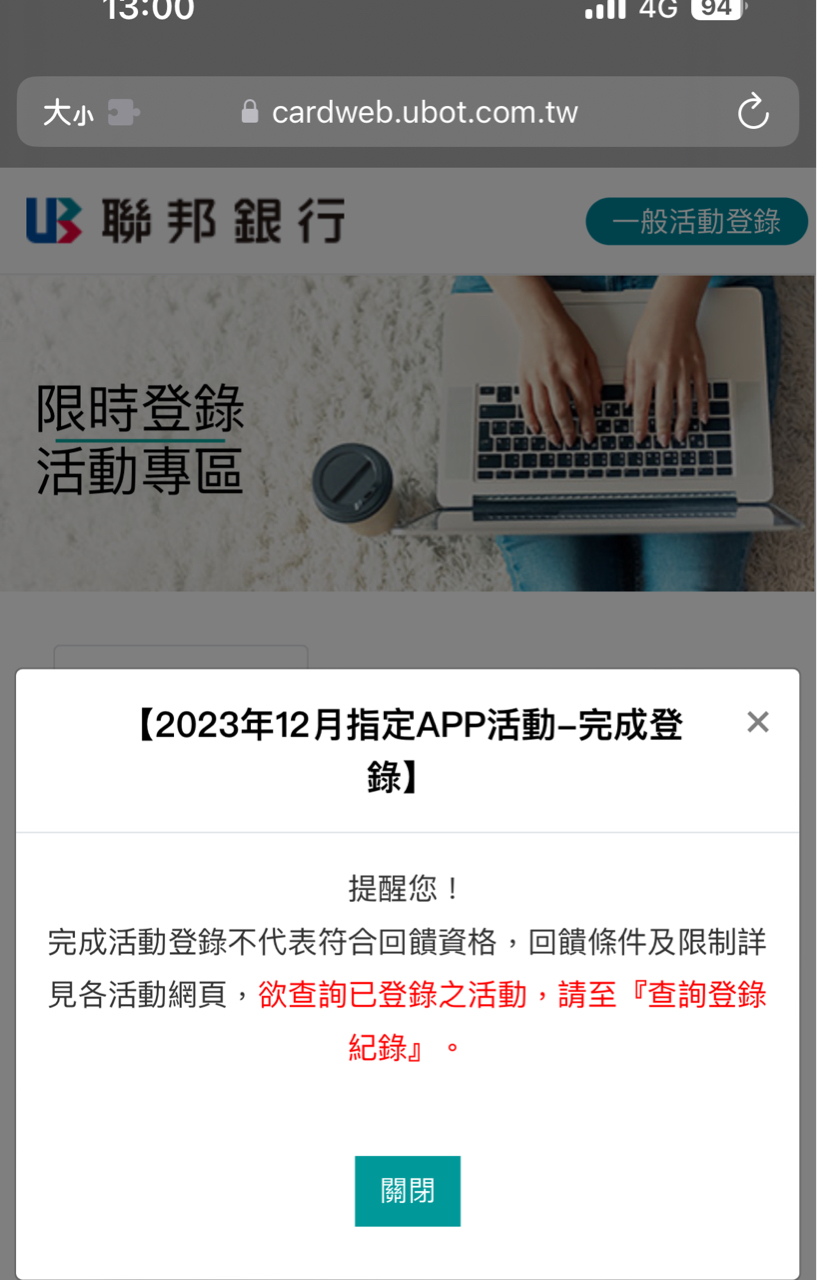The width and height of the screenshot is (817, 1280).
Task: Tap the cardweb.ubot.com.tw address bar
Action: point(410,112)
